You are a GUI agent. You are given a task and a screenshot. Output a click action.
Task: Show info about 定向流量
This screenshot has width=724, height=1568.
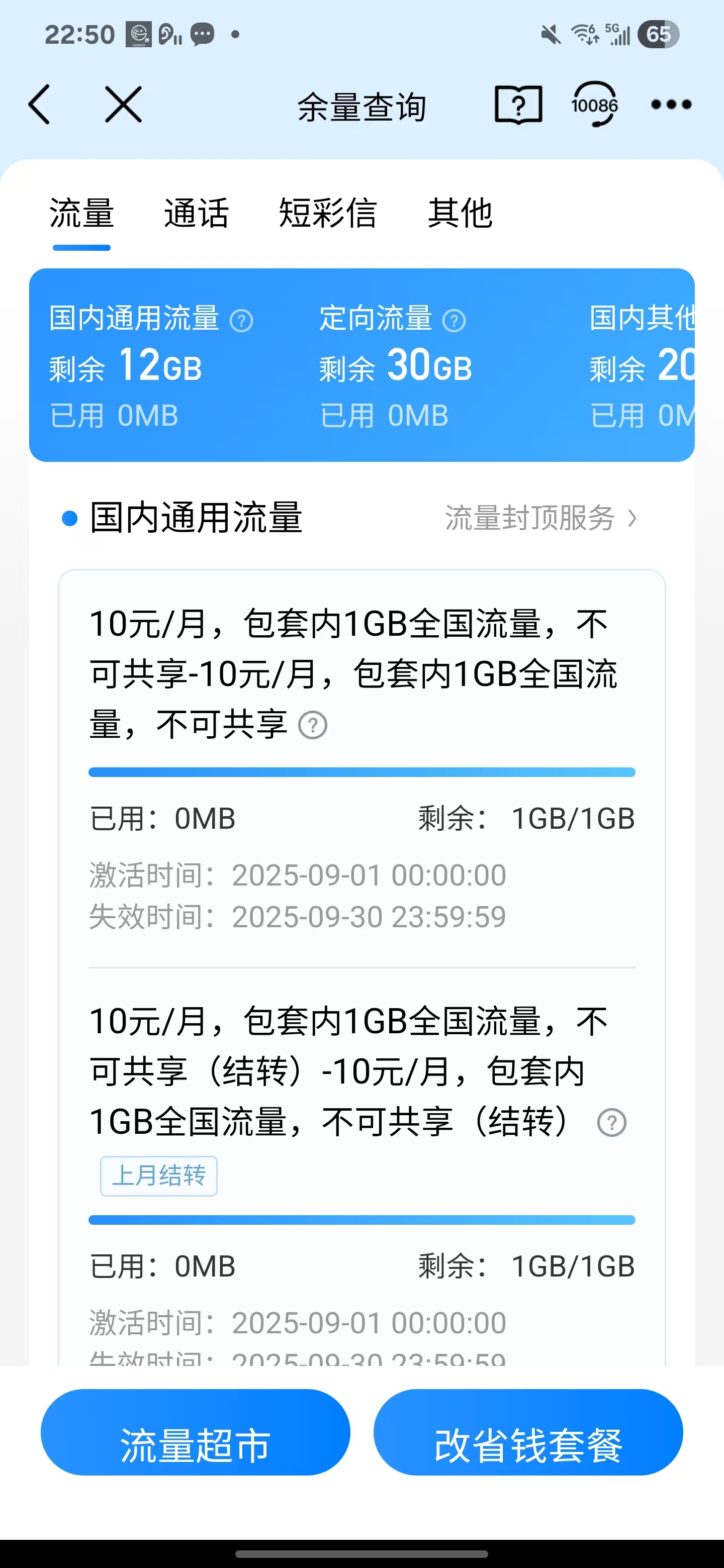pyautogui.click(x=454, y=320)
